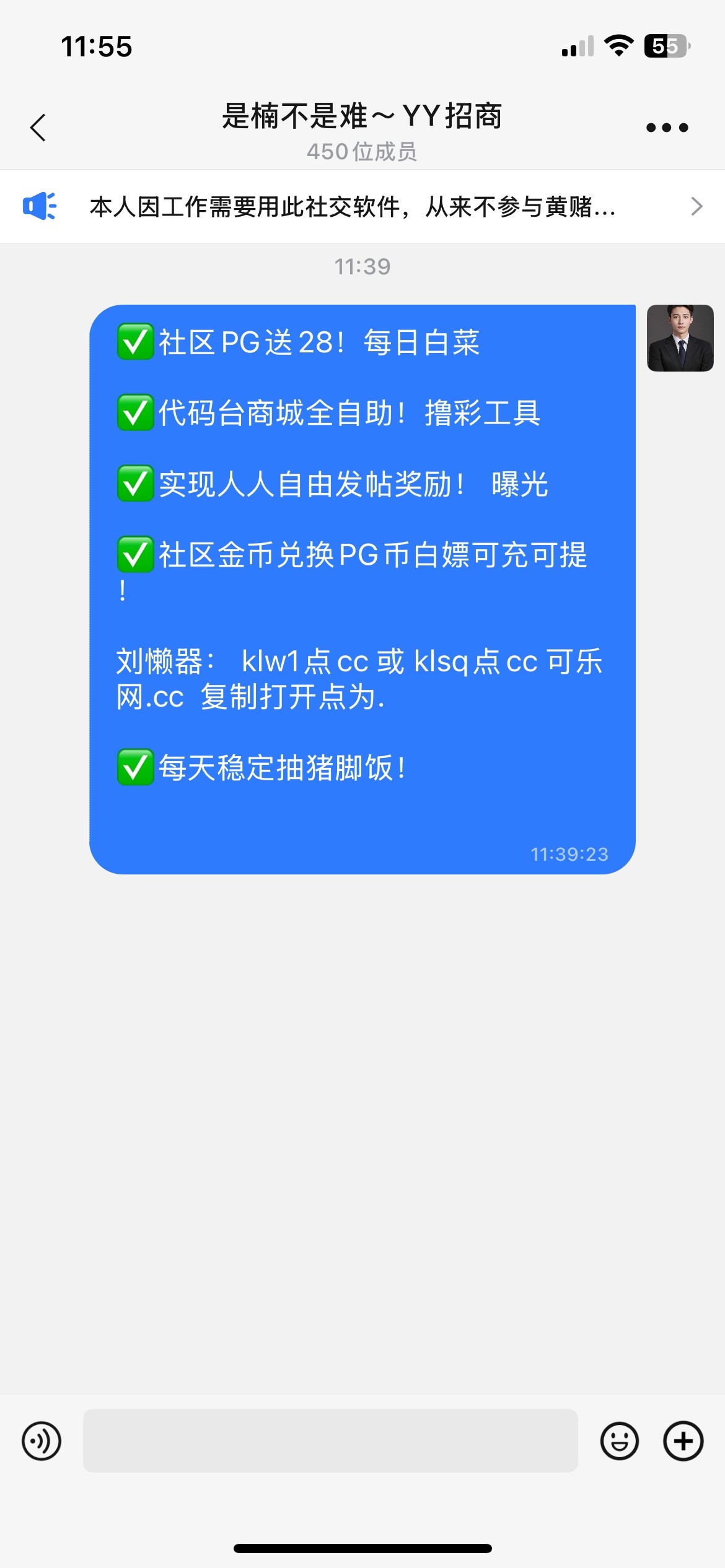Open the voice message icon at bottom left
The image size is (725, 1568).
click(x=41, y=1441)
